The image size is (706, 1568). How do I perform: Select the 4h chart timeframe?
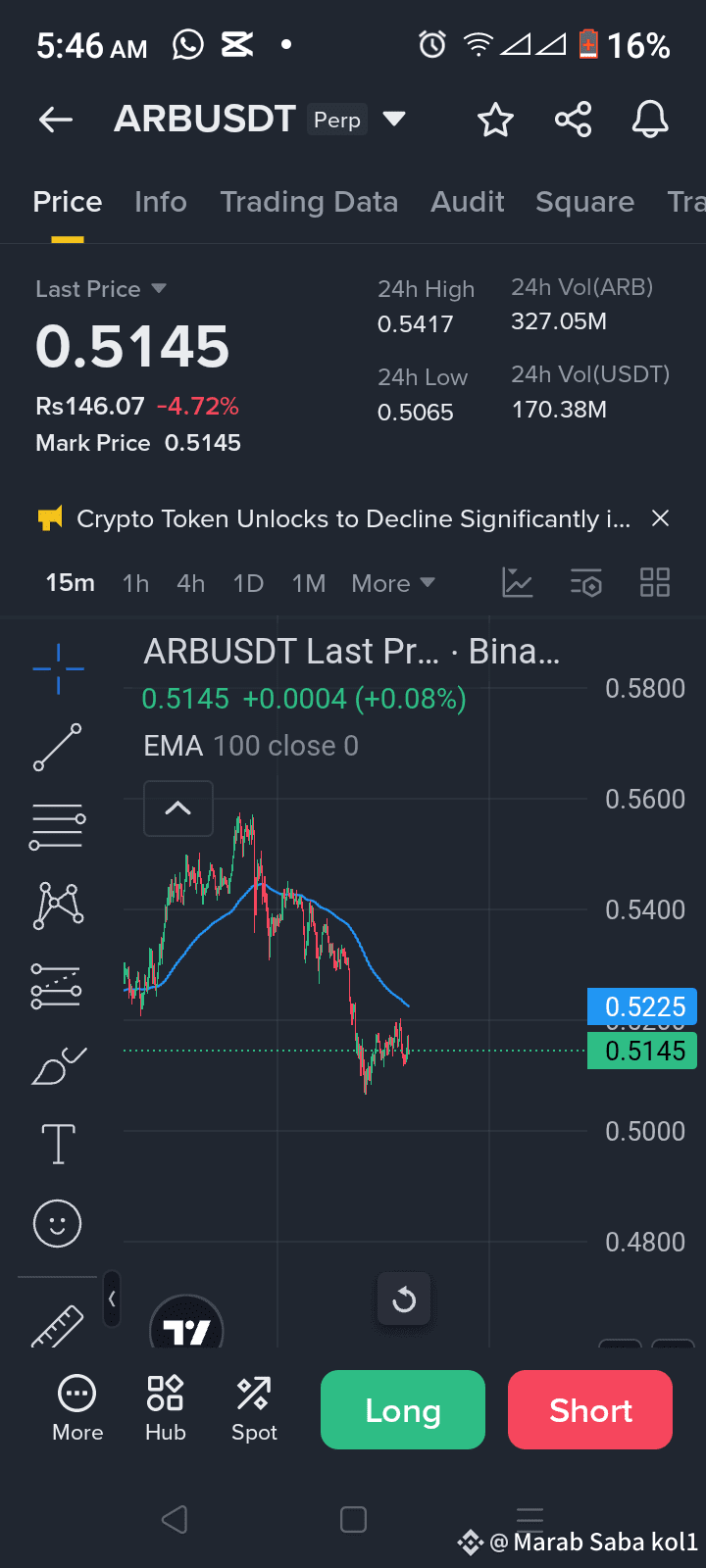point(190,582)
